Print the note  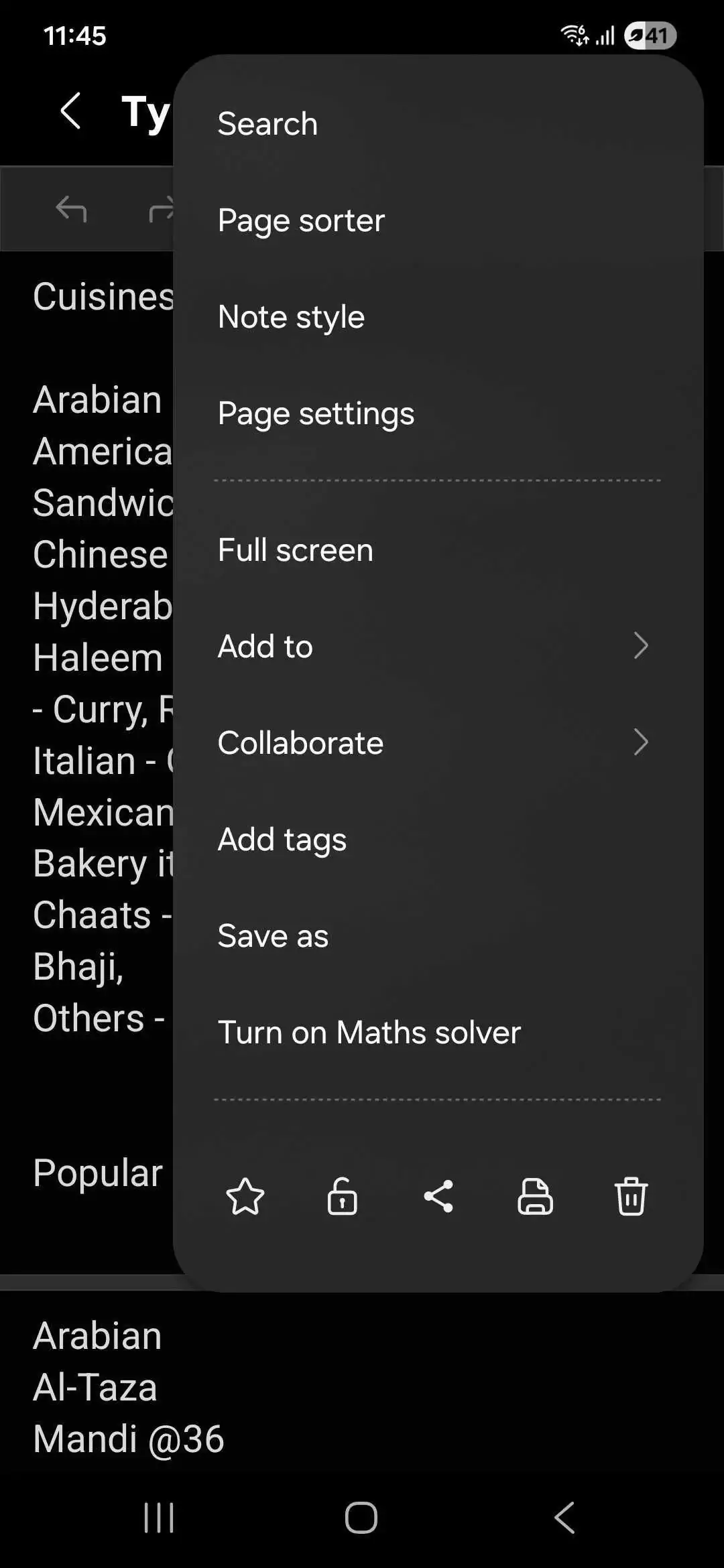click(535, 1197)
